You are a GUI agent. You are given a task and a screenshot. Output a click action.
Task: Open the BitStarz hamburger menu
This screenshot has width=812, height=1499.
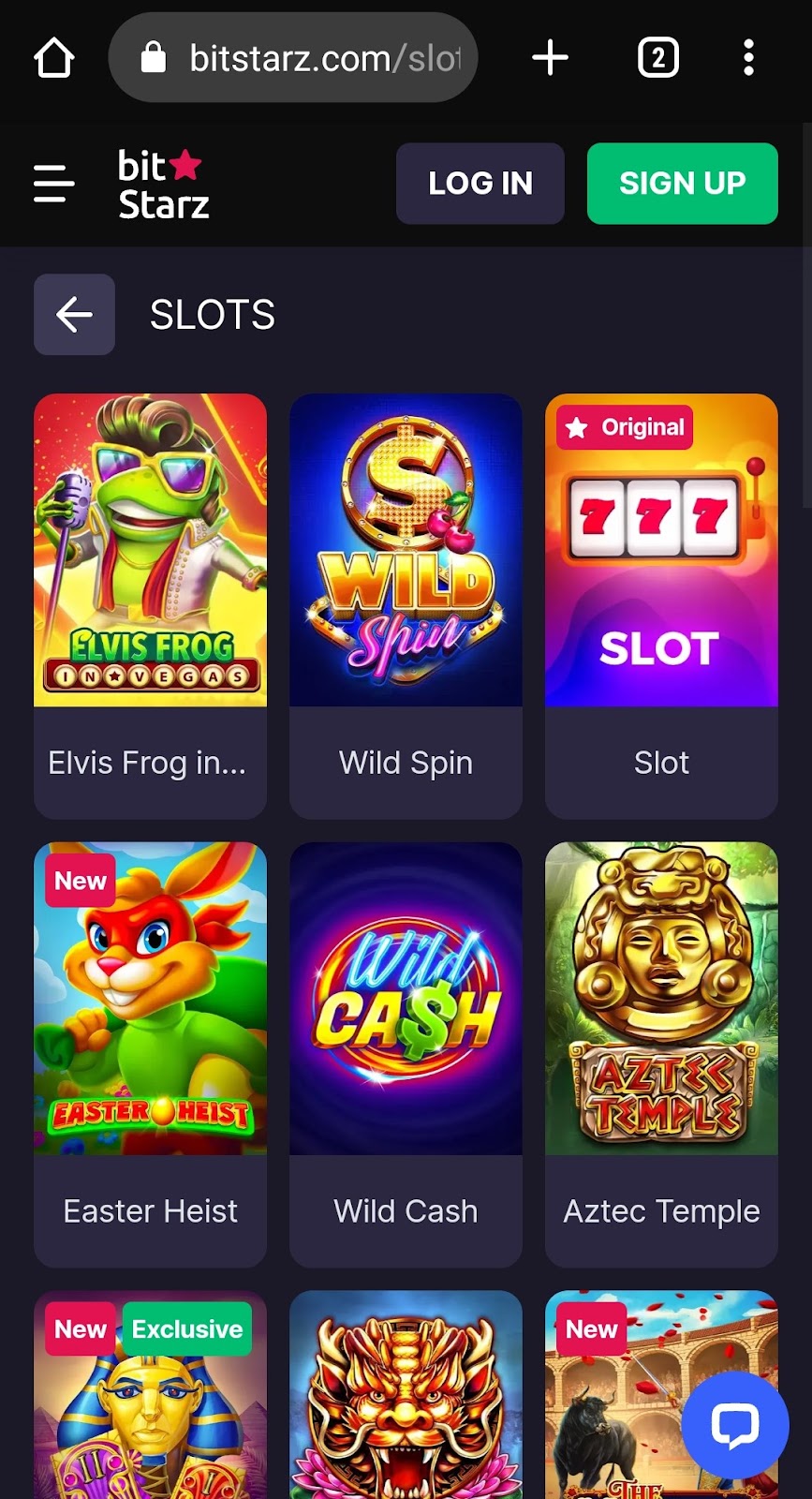point(53,183)
